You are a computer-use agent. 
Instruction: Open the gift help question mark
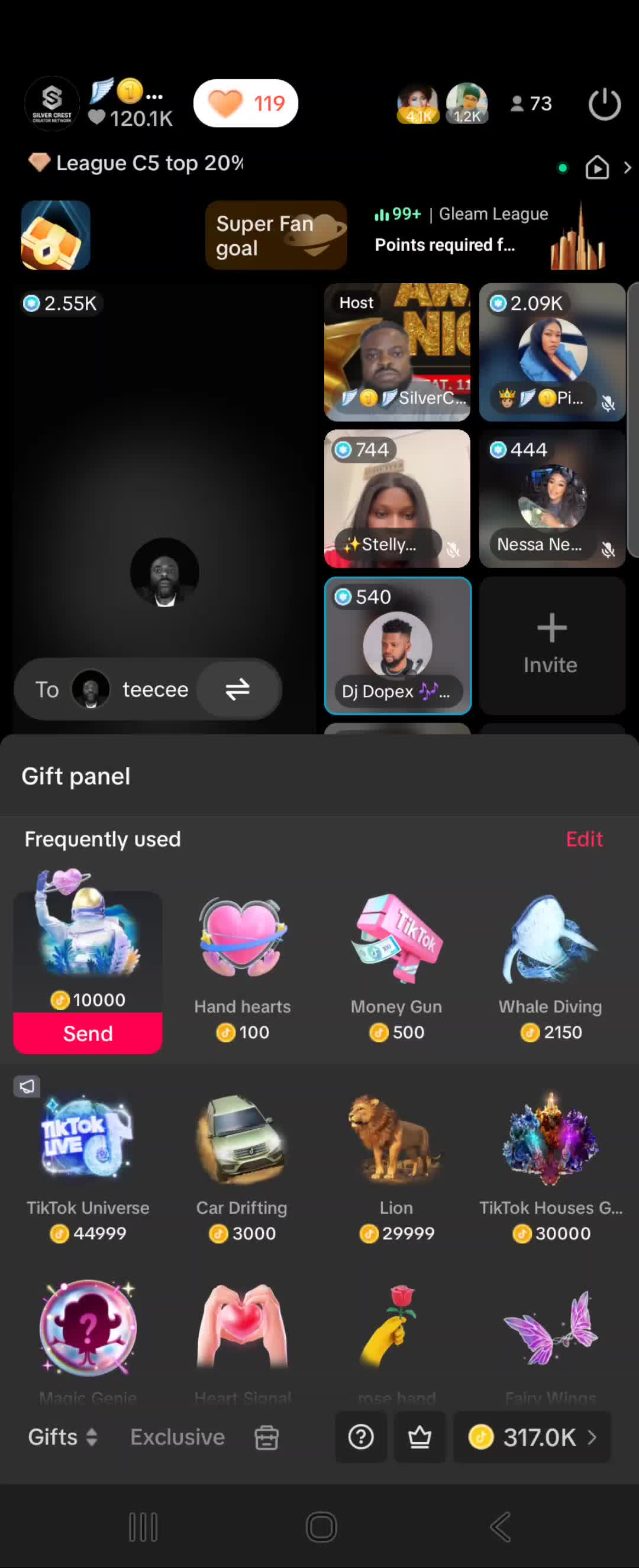(360, 1437)
